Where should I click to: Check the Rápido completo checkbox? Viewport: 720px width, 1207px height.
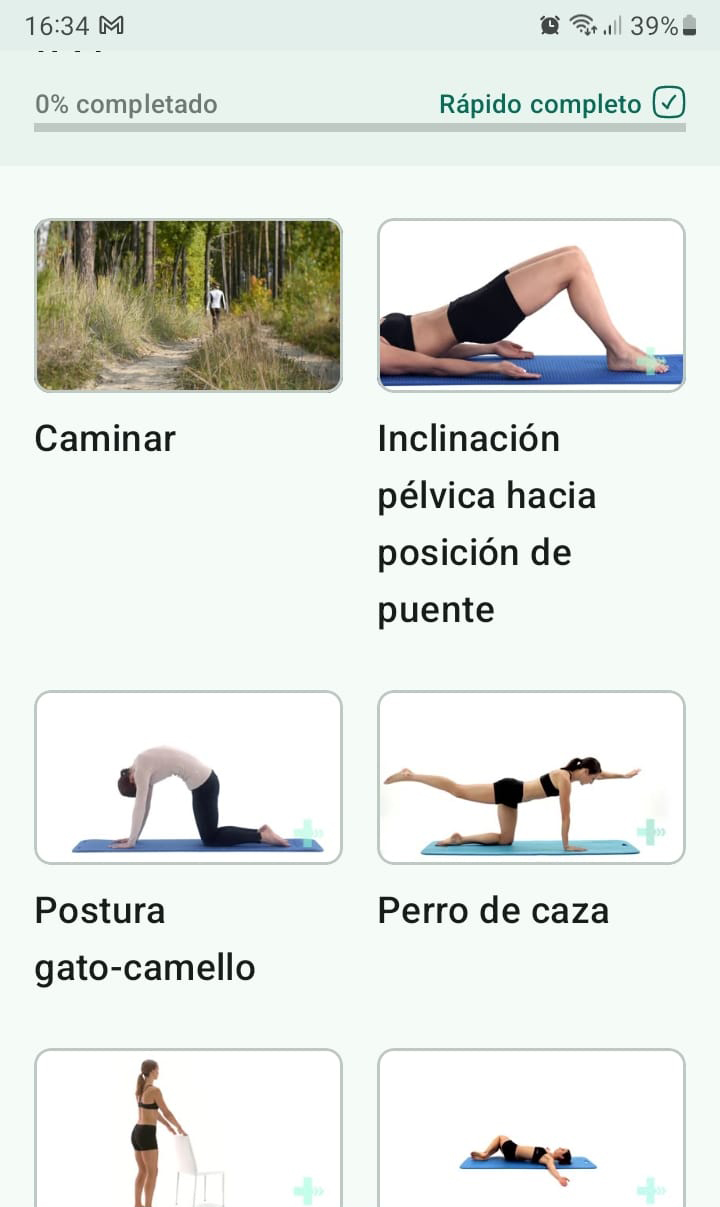(668, 103)
